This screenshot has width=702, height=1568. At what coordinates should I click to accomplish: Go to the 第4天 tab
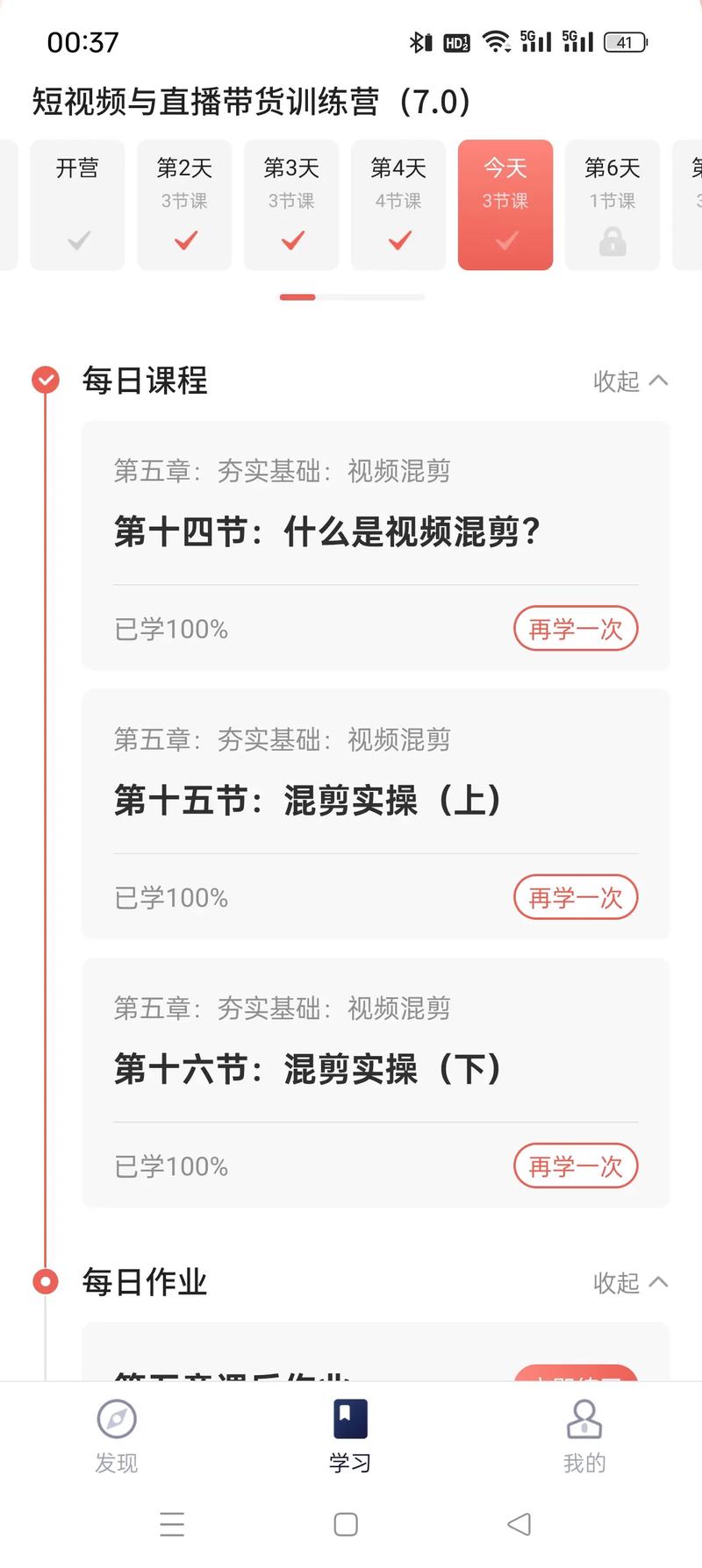coord(398,204)
